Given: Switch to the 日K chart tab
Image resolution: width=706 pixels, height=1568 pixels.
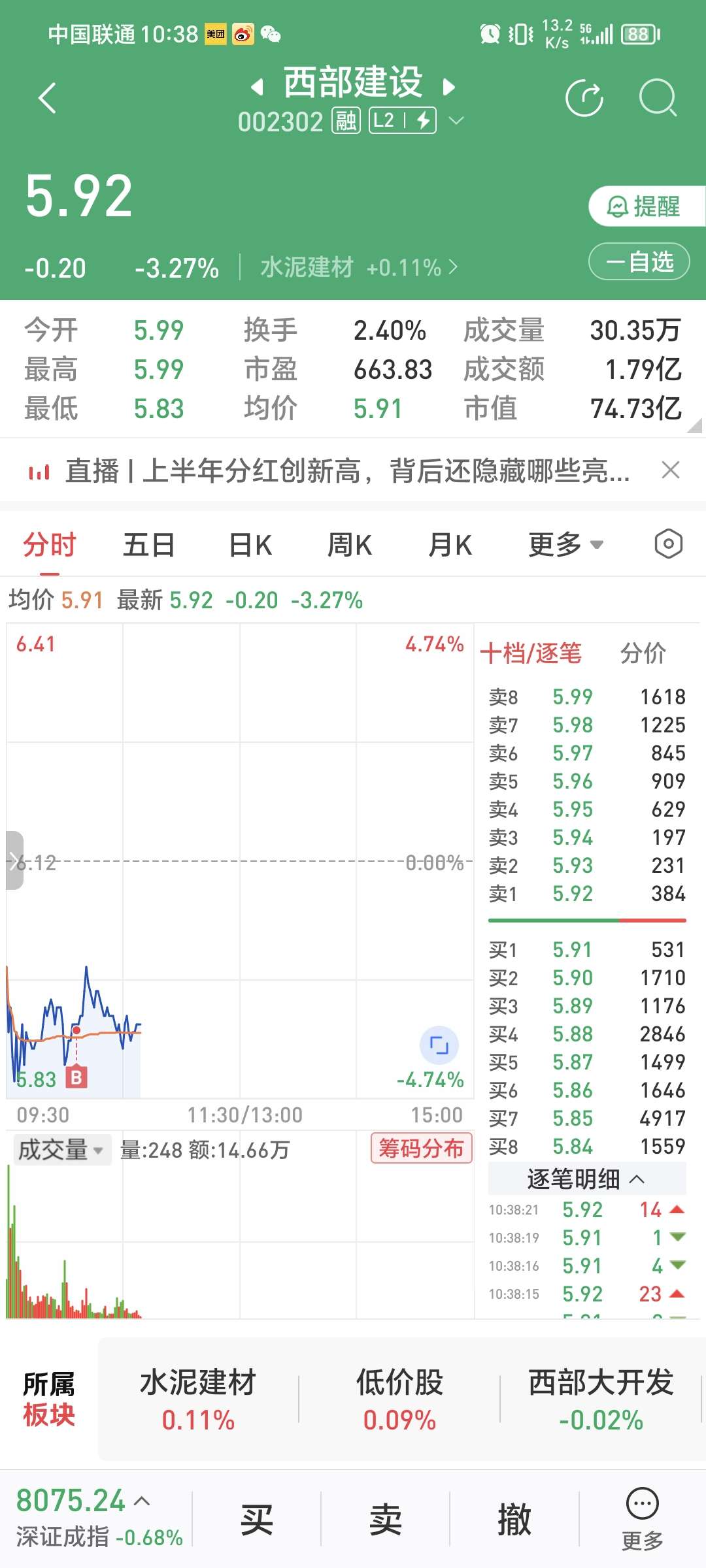Looking at the screenshot, I should pos(250,544).
